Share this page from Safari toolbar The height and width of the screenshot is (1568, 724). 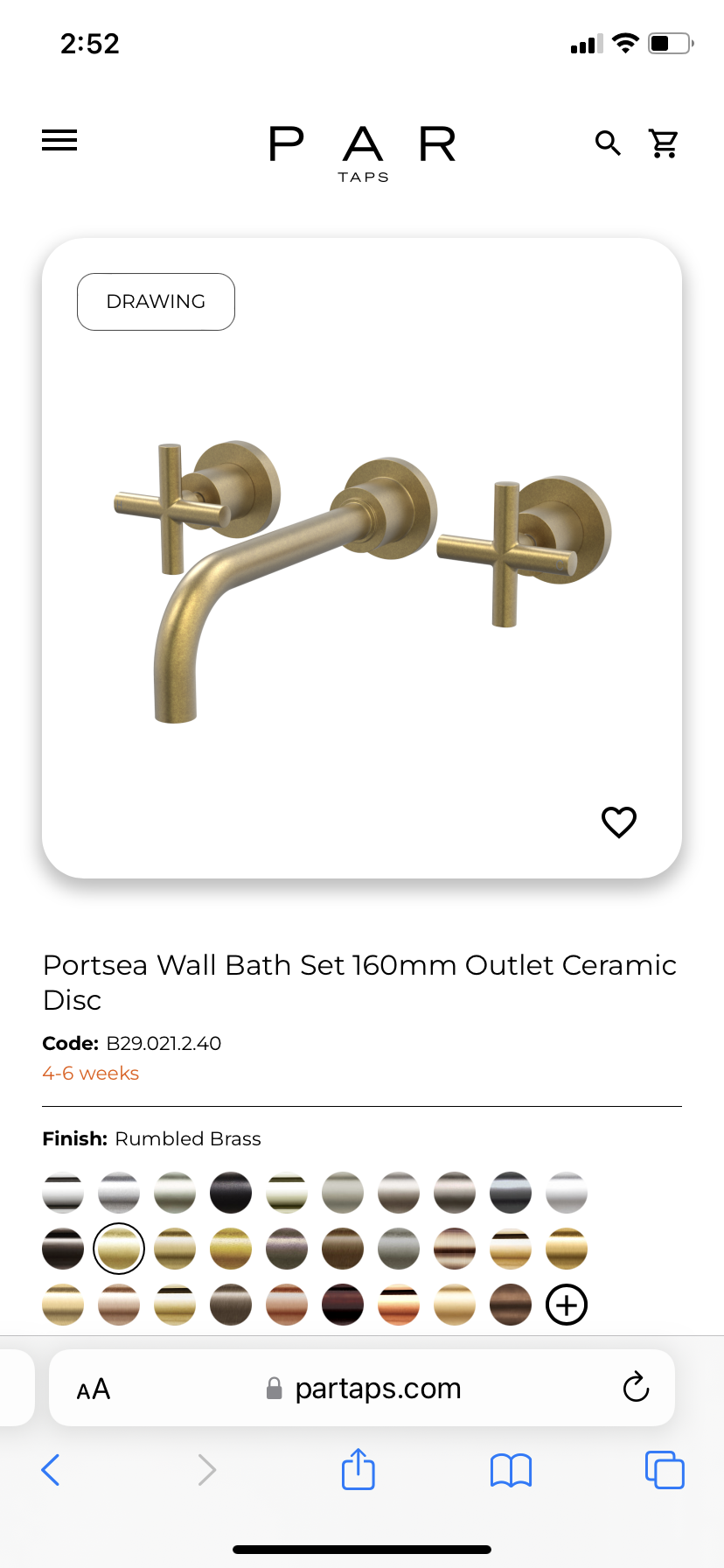pyautogui.click(x=359, y=1469)
